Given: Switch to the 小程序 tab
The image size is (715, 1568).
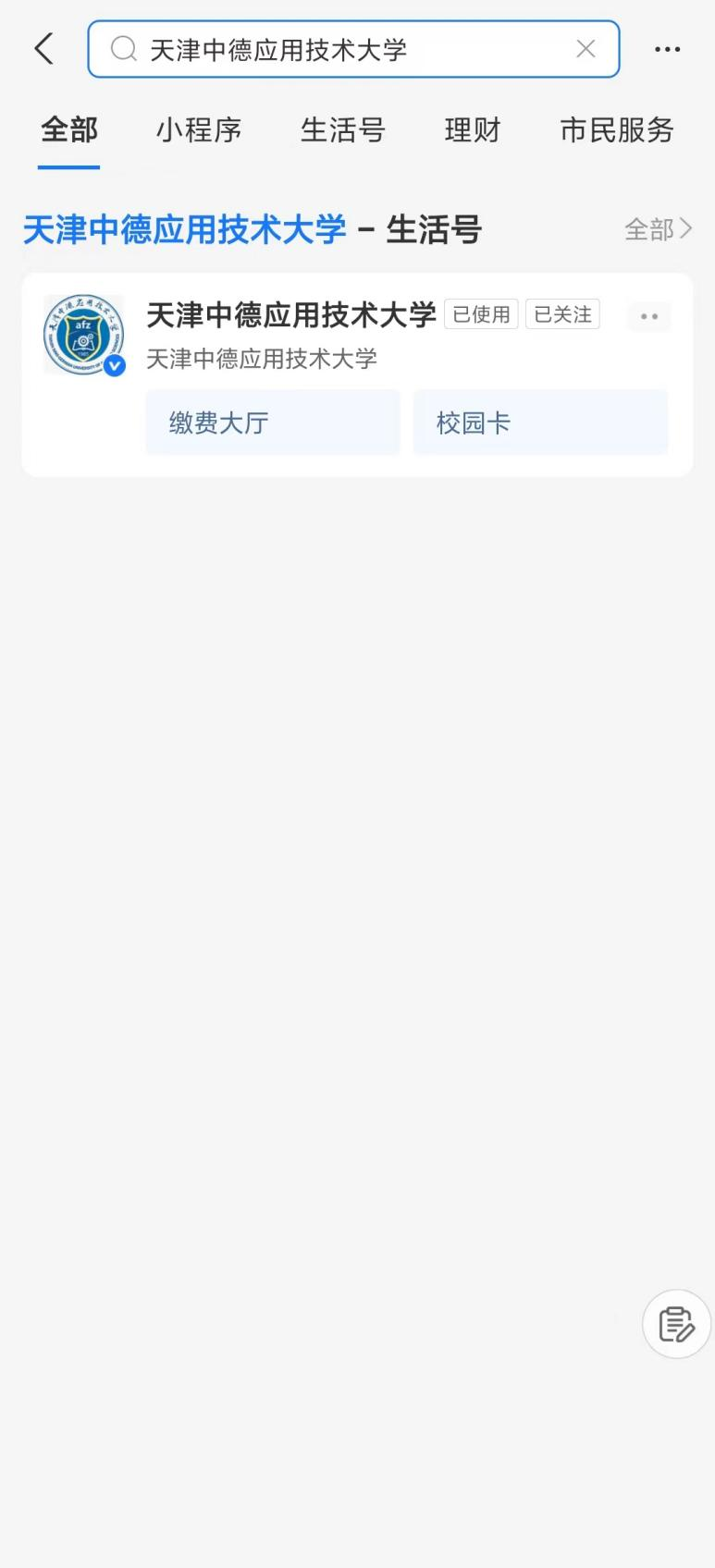Looking at the screenshot, I should [x=198, y=130].
